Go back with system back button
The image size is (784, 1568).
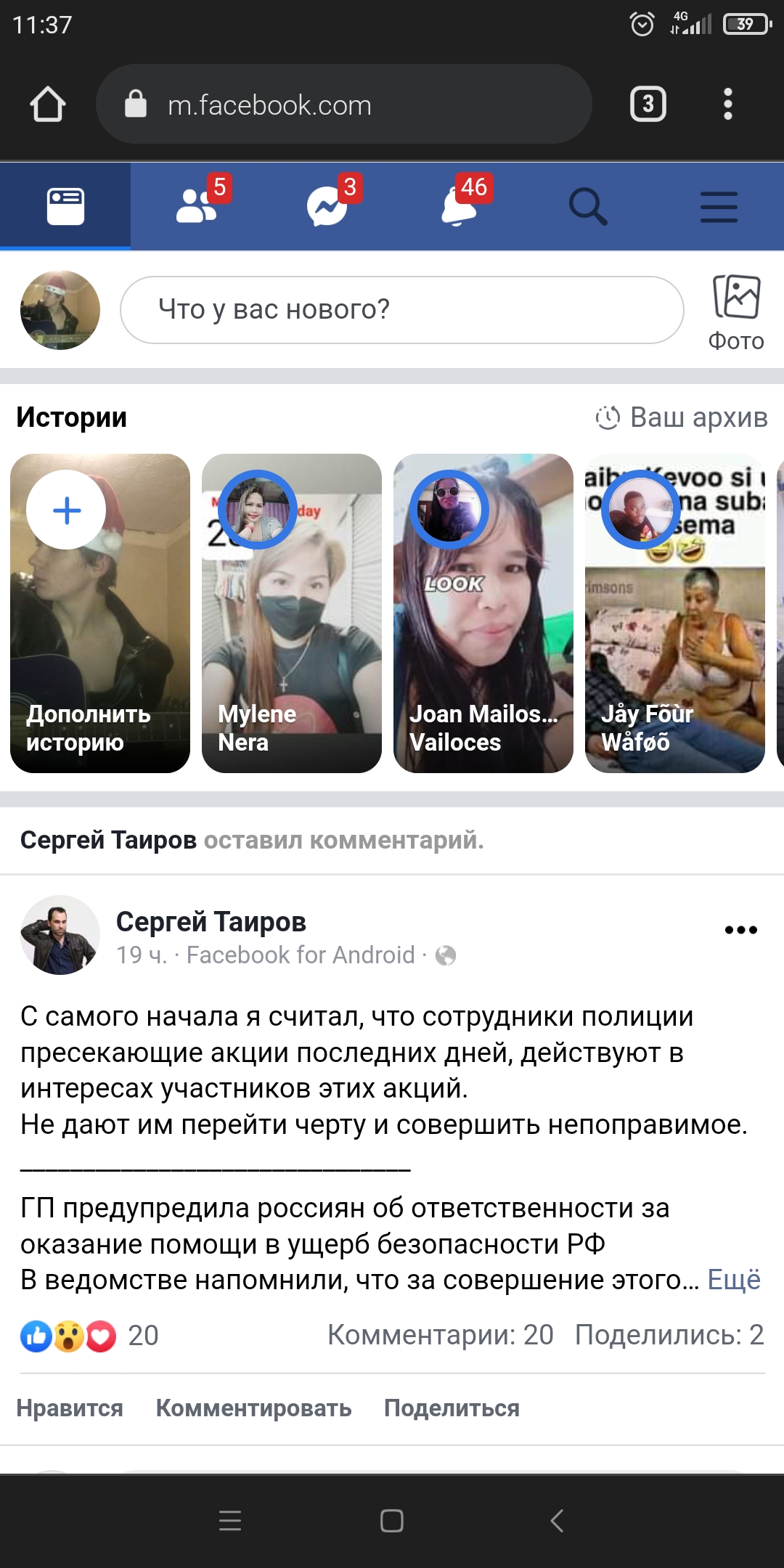click(x=557, y=1521)
